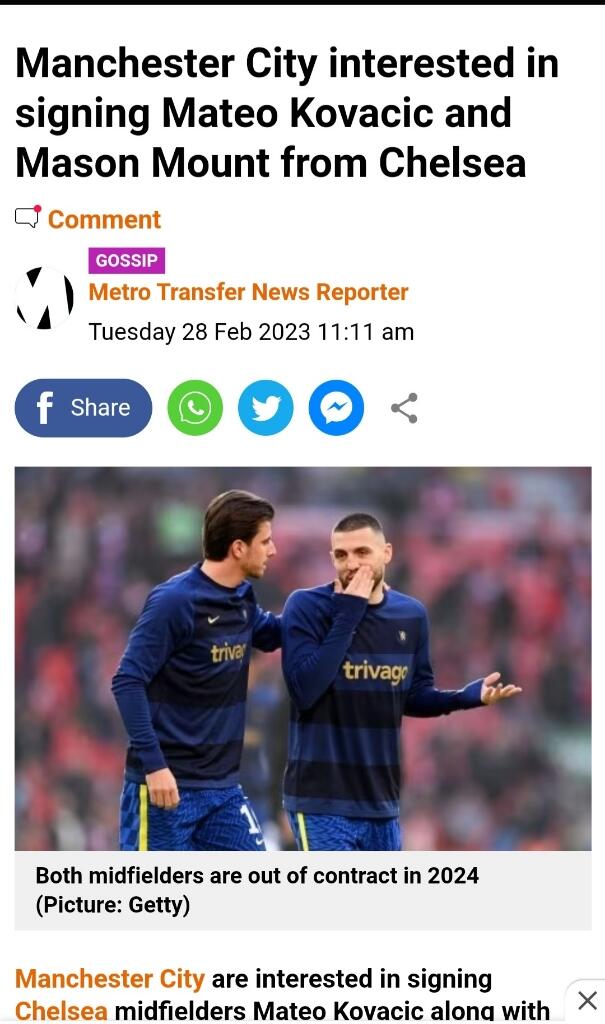Tap the GOSSIP category tag
605x1024 pixels.
click(x=127, y=260)
